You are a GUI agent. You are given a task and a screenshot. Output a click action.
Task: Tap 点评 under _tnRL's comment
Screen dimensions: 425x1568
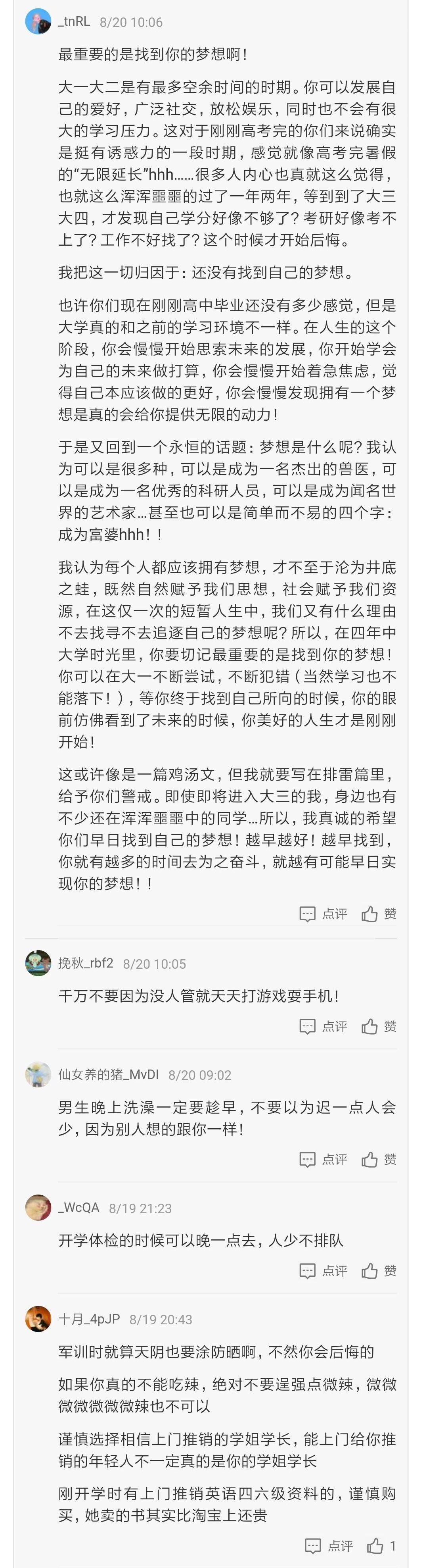[324, 914]
